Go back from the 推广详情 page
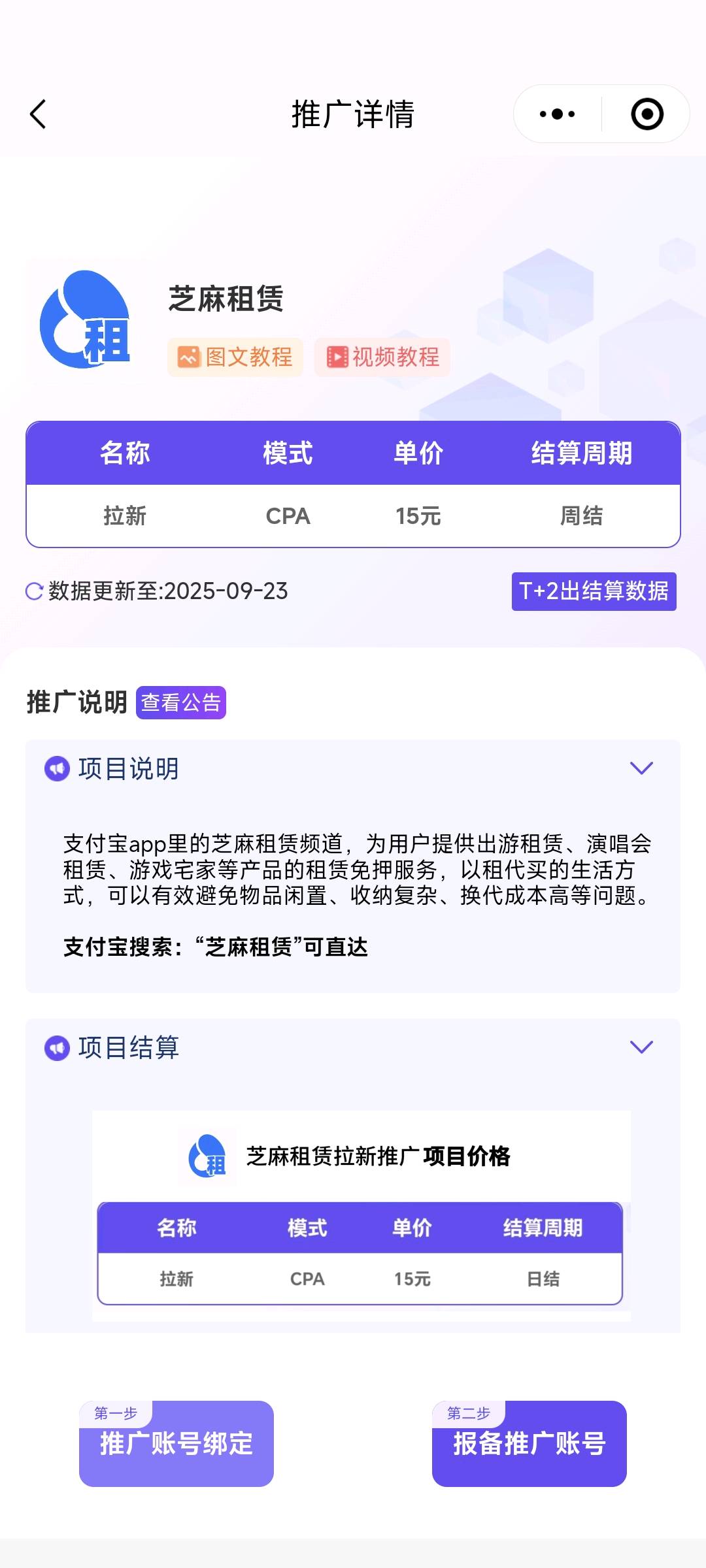Image resolution: width=706 pixels, height=1568 pixels. [x=39, y=114]
